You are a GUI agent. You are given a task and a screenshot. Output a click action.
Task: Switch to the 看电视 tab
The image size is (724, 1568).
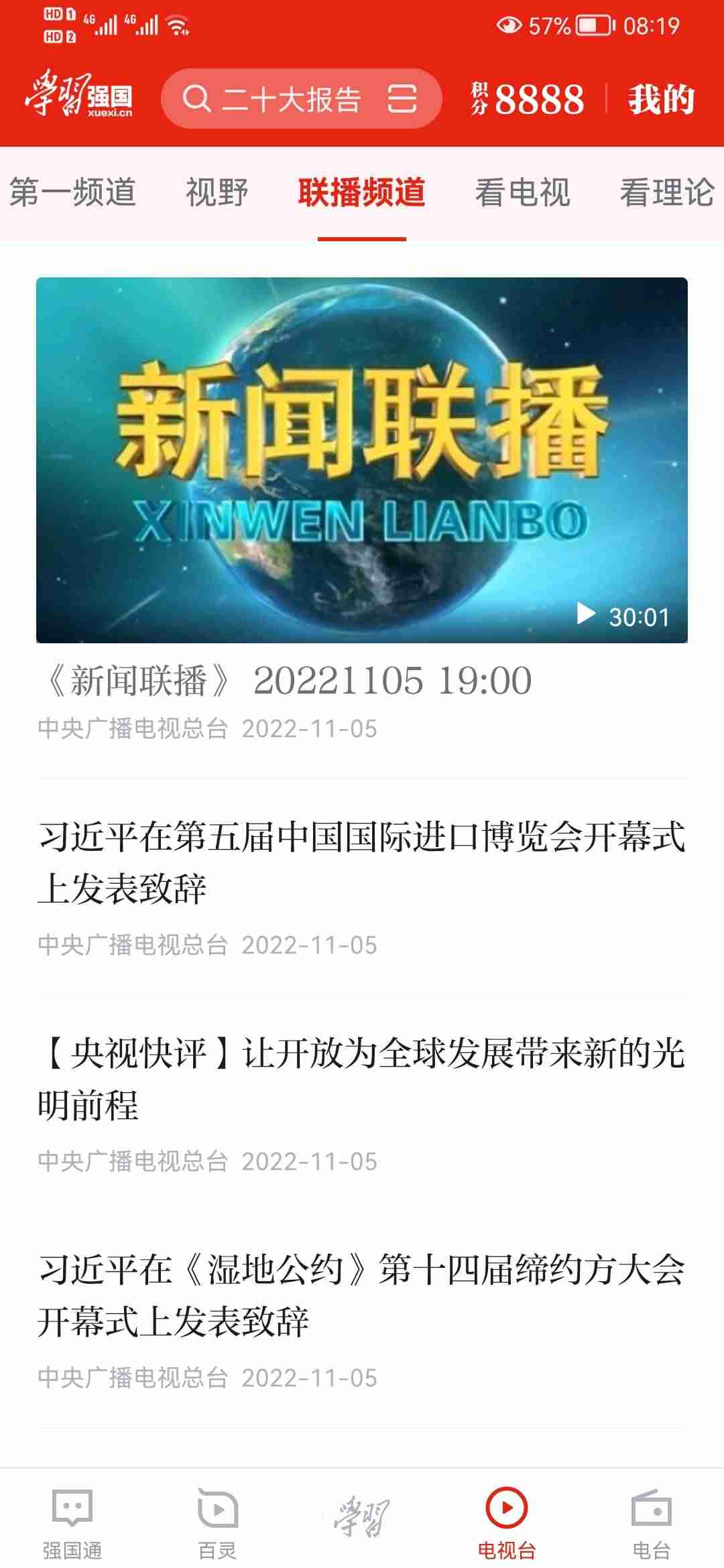coord(522,193)
